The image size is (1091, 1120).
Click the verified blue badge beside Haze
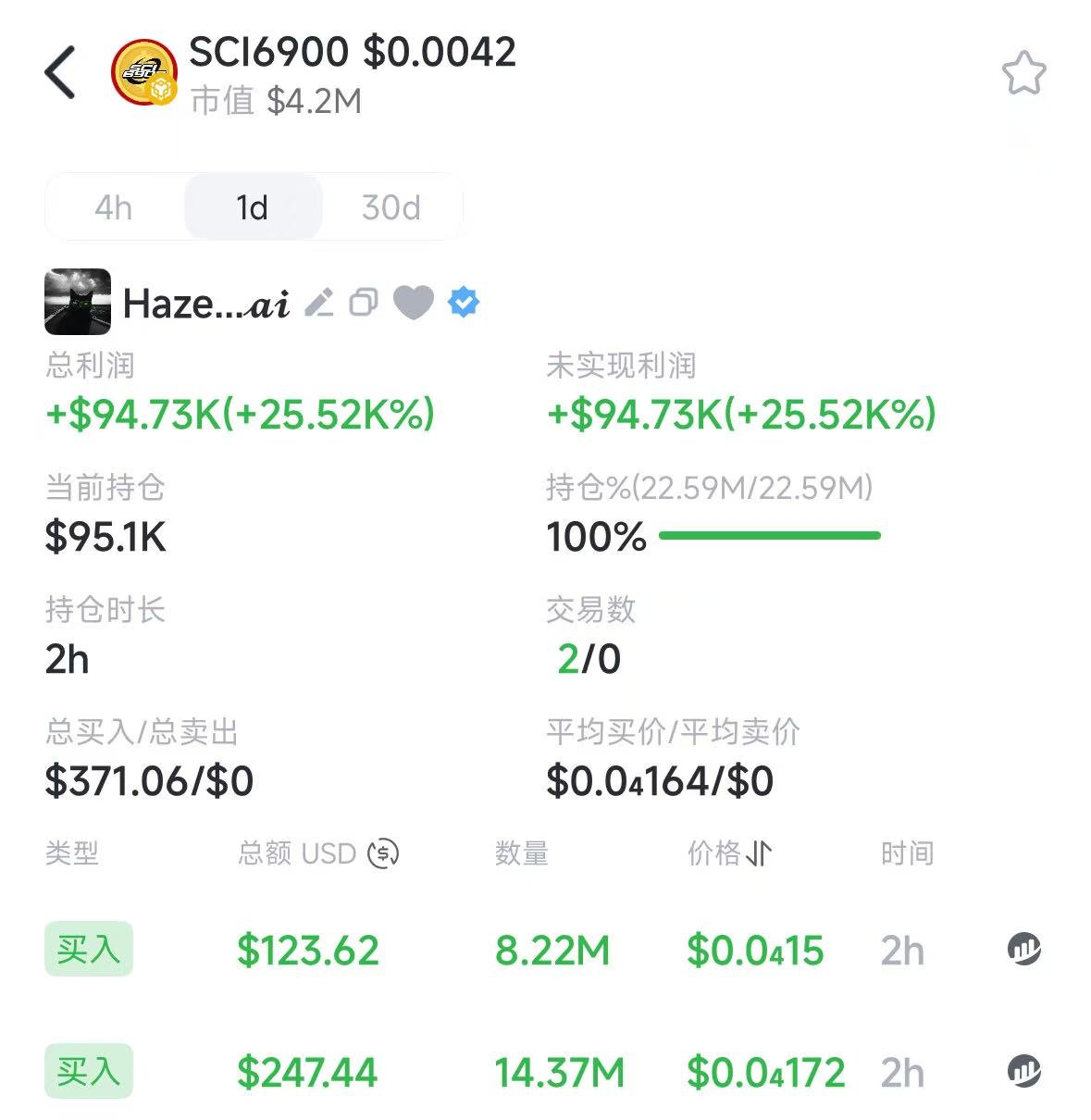(x=464, y=303)
